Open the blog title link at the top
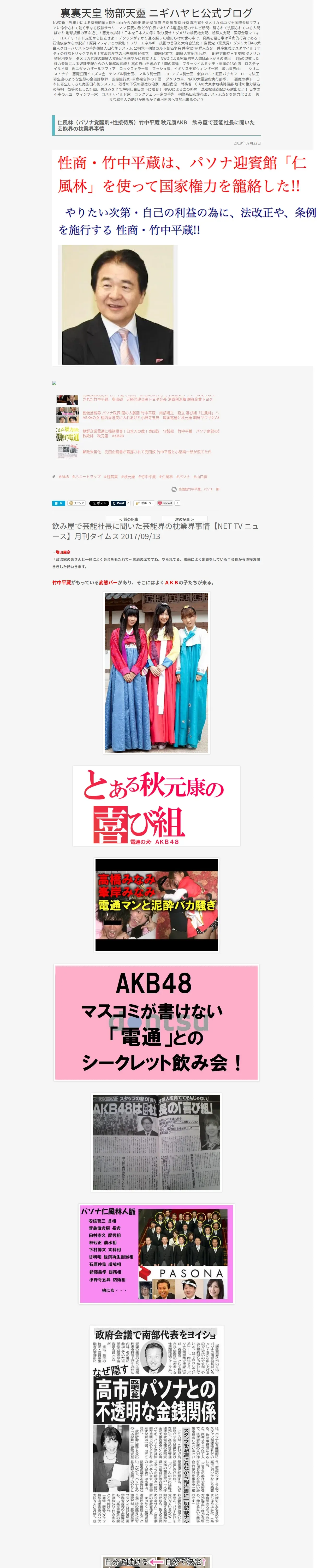 [156, 13]
